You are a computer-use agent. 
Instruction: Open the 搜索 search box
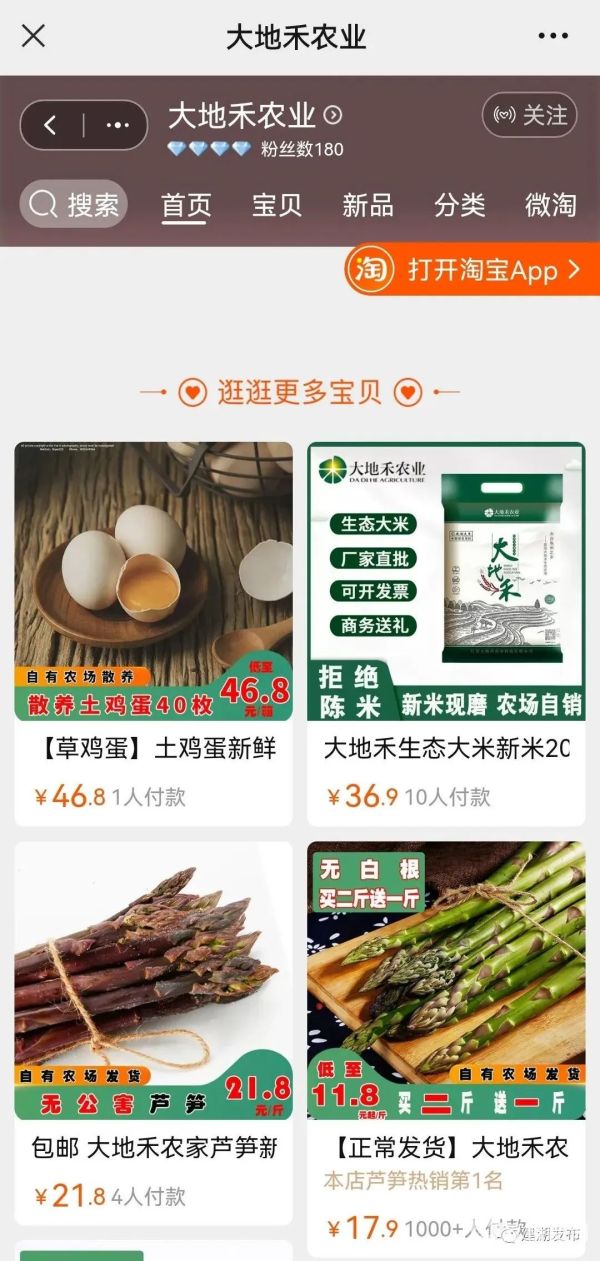(74, 205)
